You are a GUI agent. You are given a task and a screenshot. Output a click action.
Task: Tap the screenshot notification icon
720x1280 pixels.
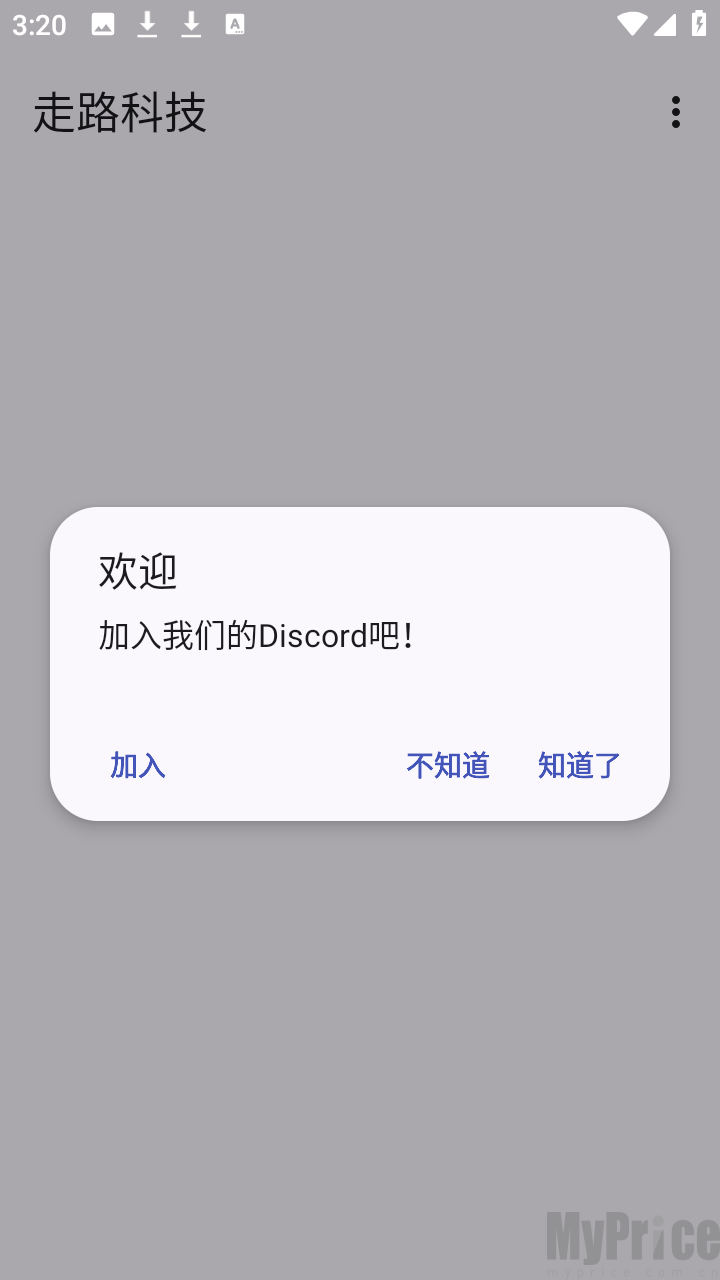point(103,25)
